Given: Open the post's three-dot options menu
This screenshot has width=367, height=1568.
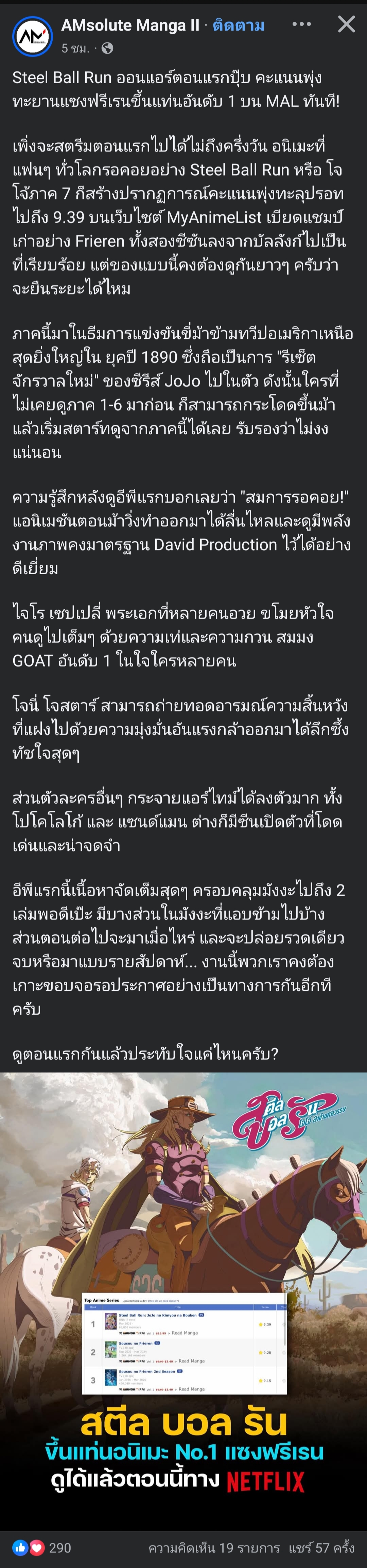Looking at the screenshot, I should tap(301, 24).
